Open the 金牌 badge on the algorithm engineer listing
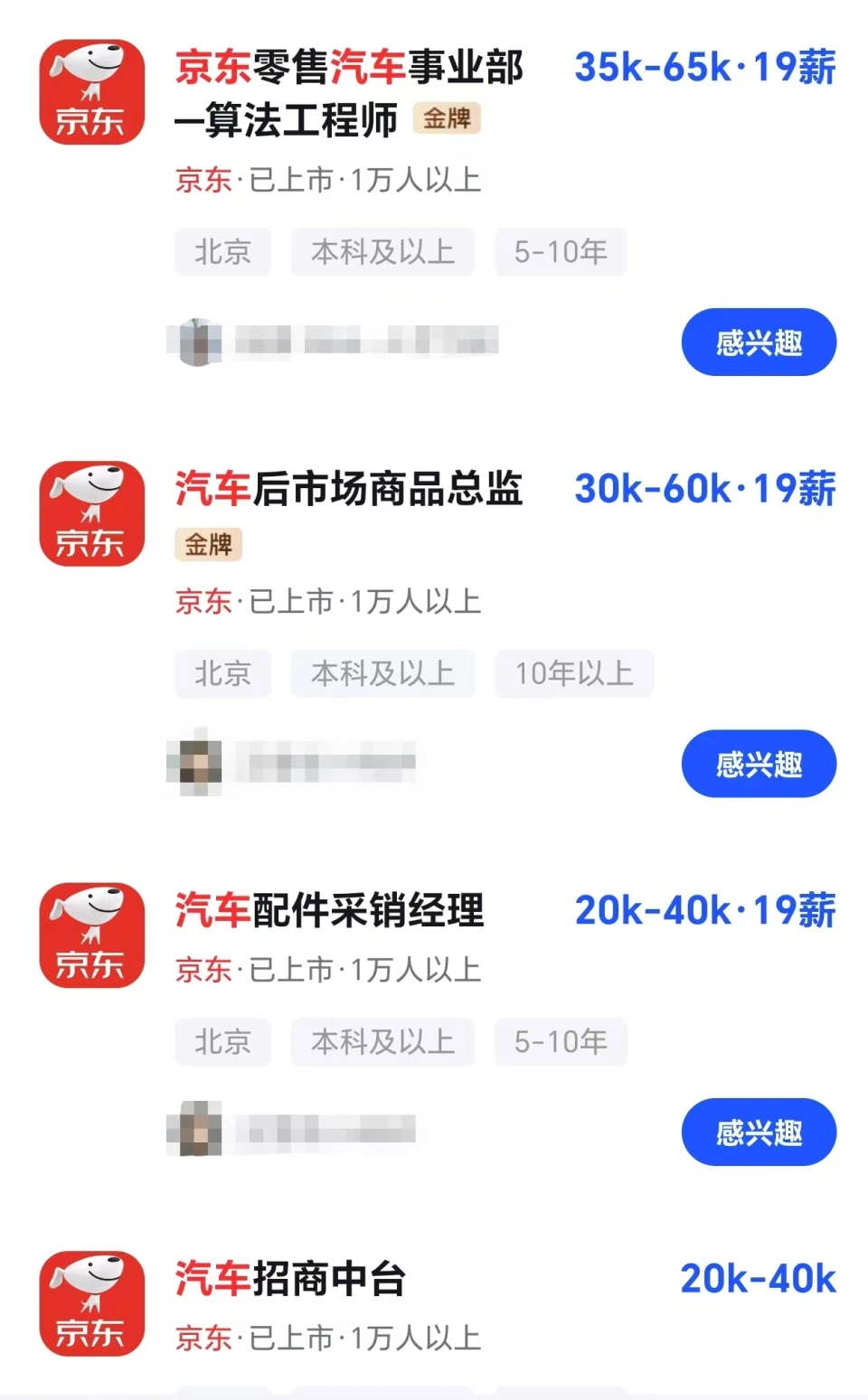Screen dimensions: 868x1400 coord(447,119)
